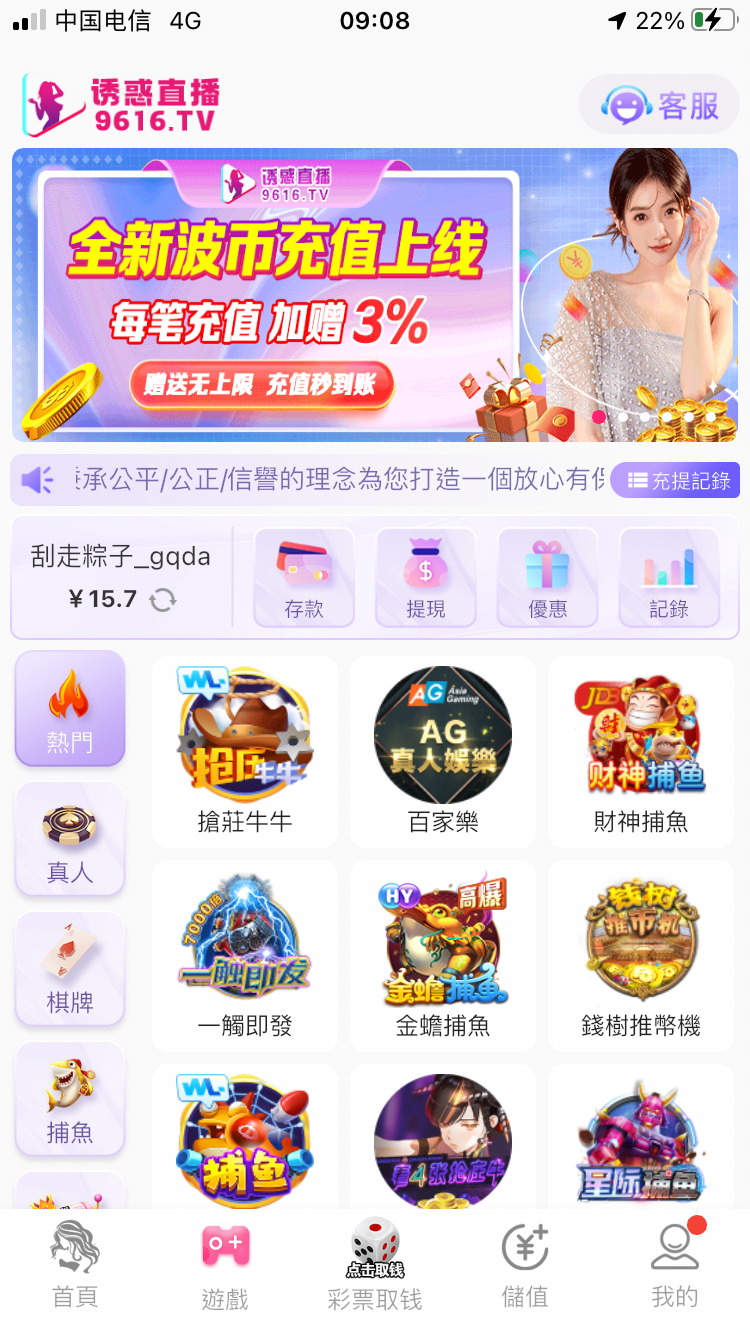Go to the 儲值 tab
Viewport: 750px width, 1334px height.
525,1266
